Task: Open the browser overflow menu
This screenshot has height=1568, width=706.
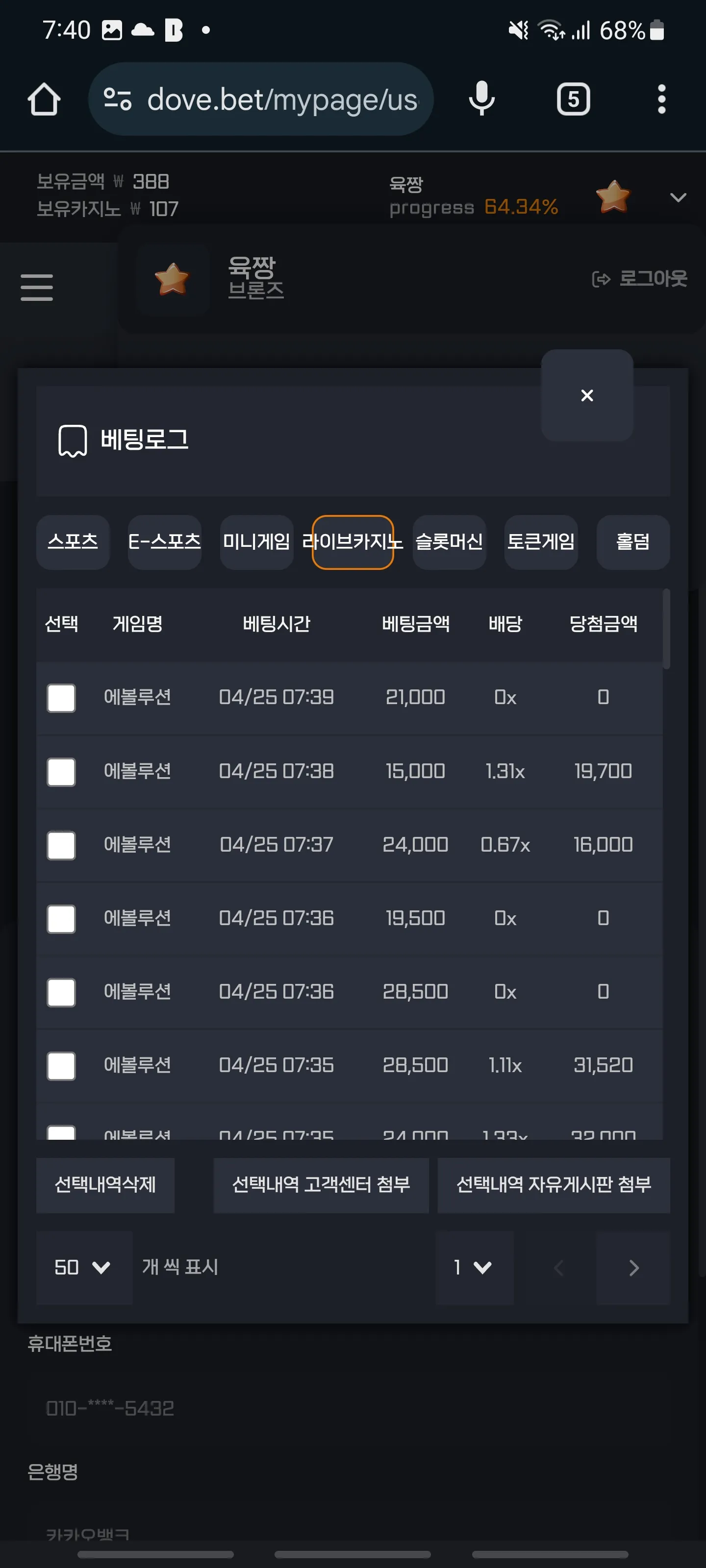Action: pos(661,99)
